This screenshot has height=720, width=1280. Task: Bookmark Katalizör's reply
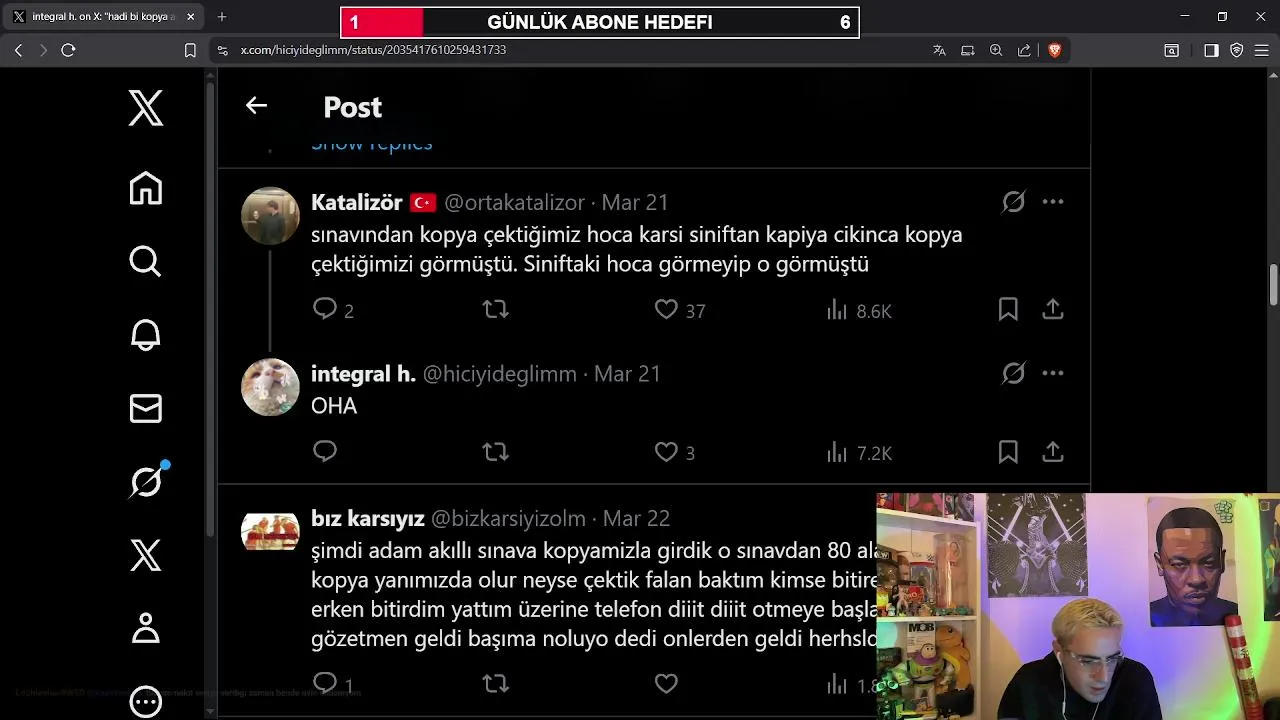1008,310
